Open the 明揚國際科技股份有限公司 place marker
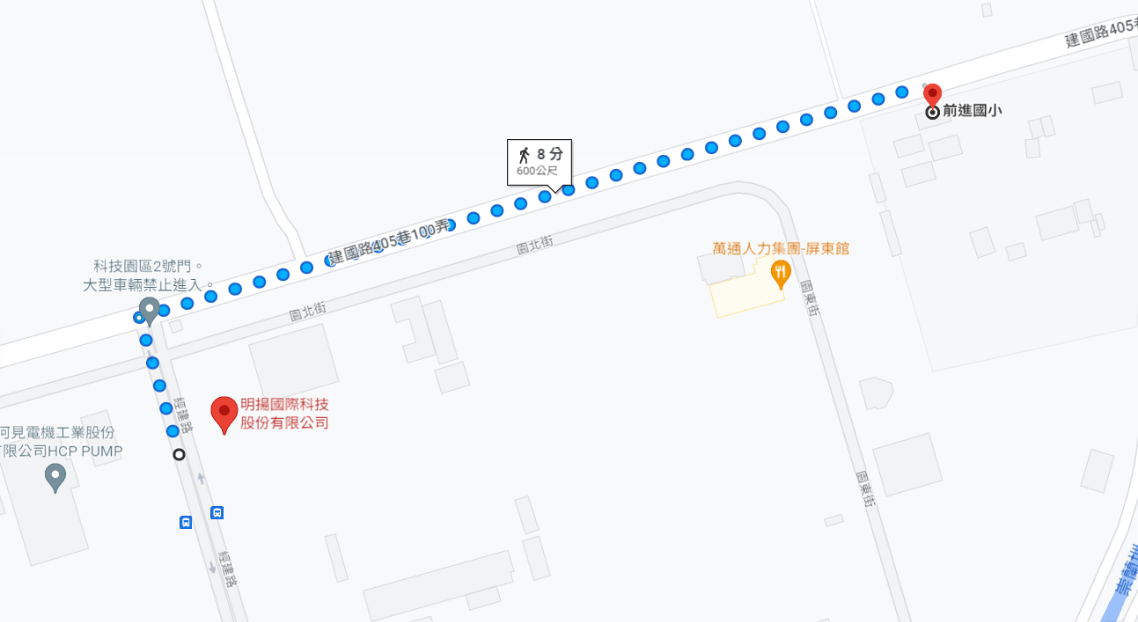Screen dimensions: 1138x622 point(224,412)
